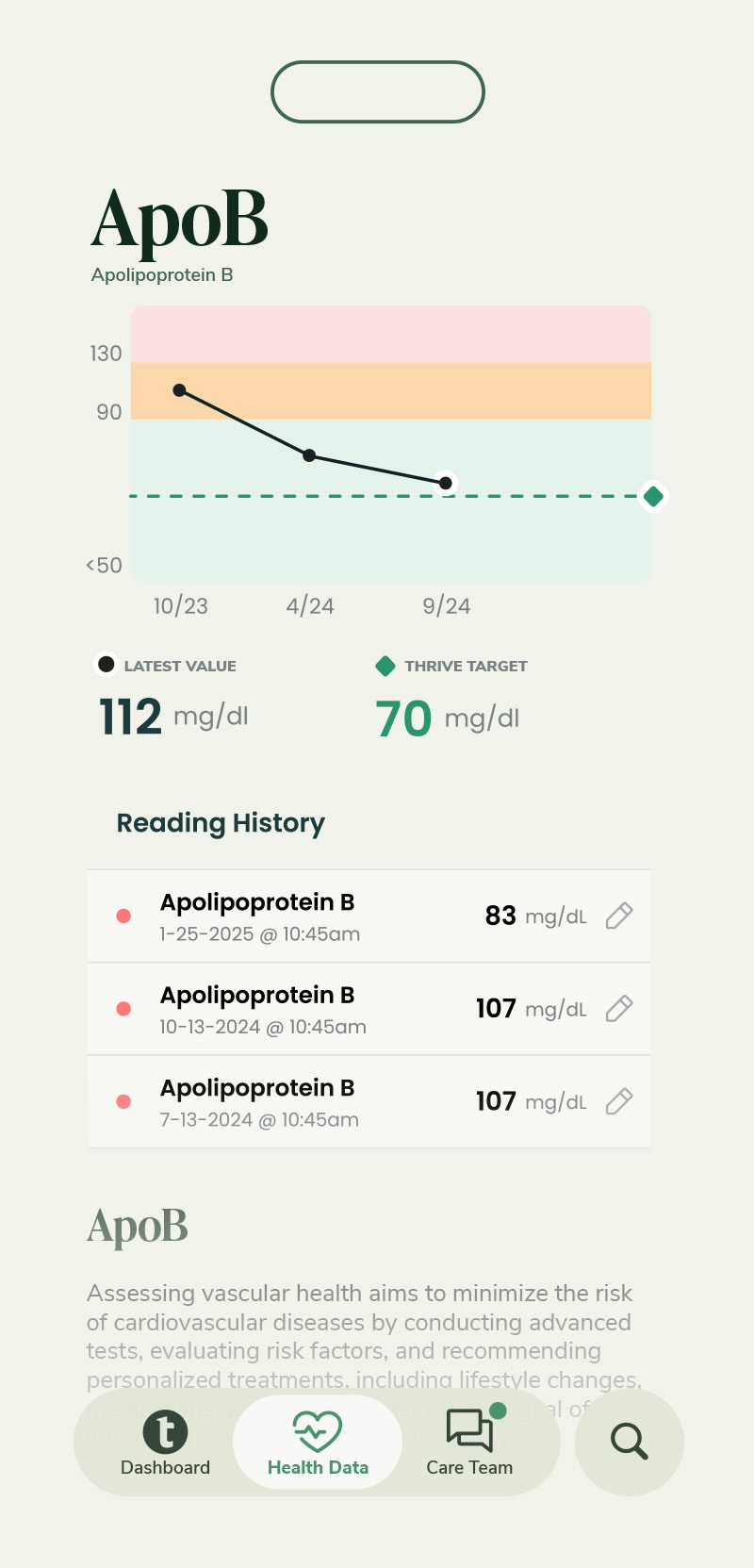Select the 10/23 data point on chart
This screenshot has width=754, height=1568.
pos(180,390)
